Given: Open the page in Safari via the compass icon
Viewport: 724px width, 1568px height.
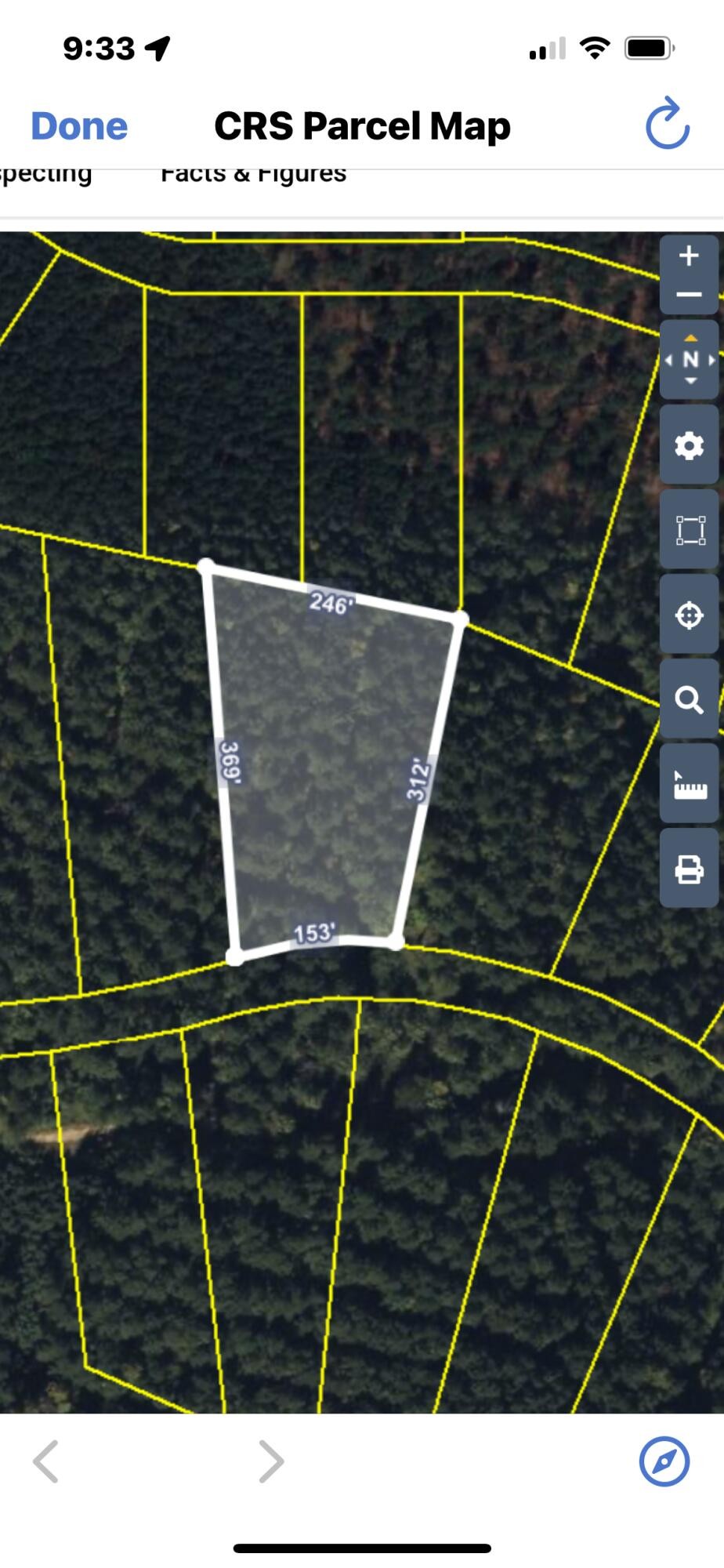Looking at the screenshot, I should 664,1461.
